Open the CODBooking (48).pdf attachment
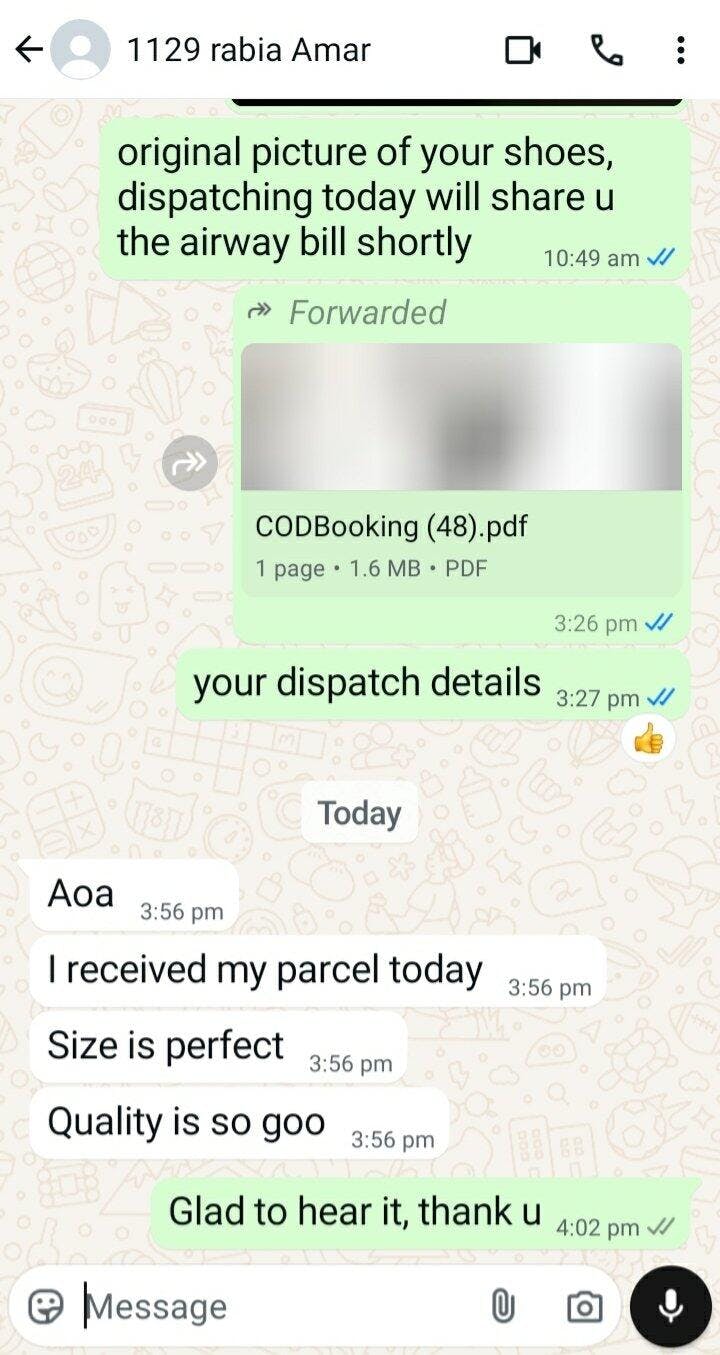 coord(462,470)
